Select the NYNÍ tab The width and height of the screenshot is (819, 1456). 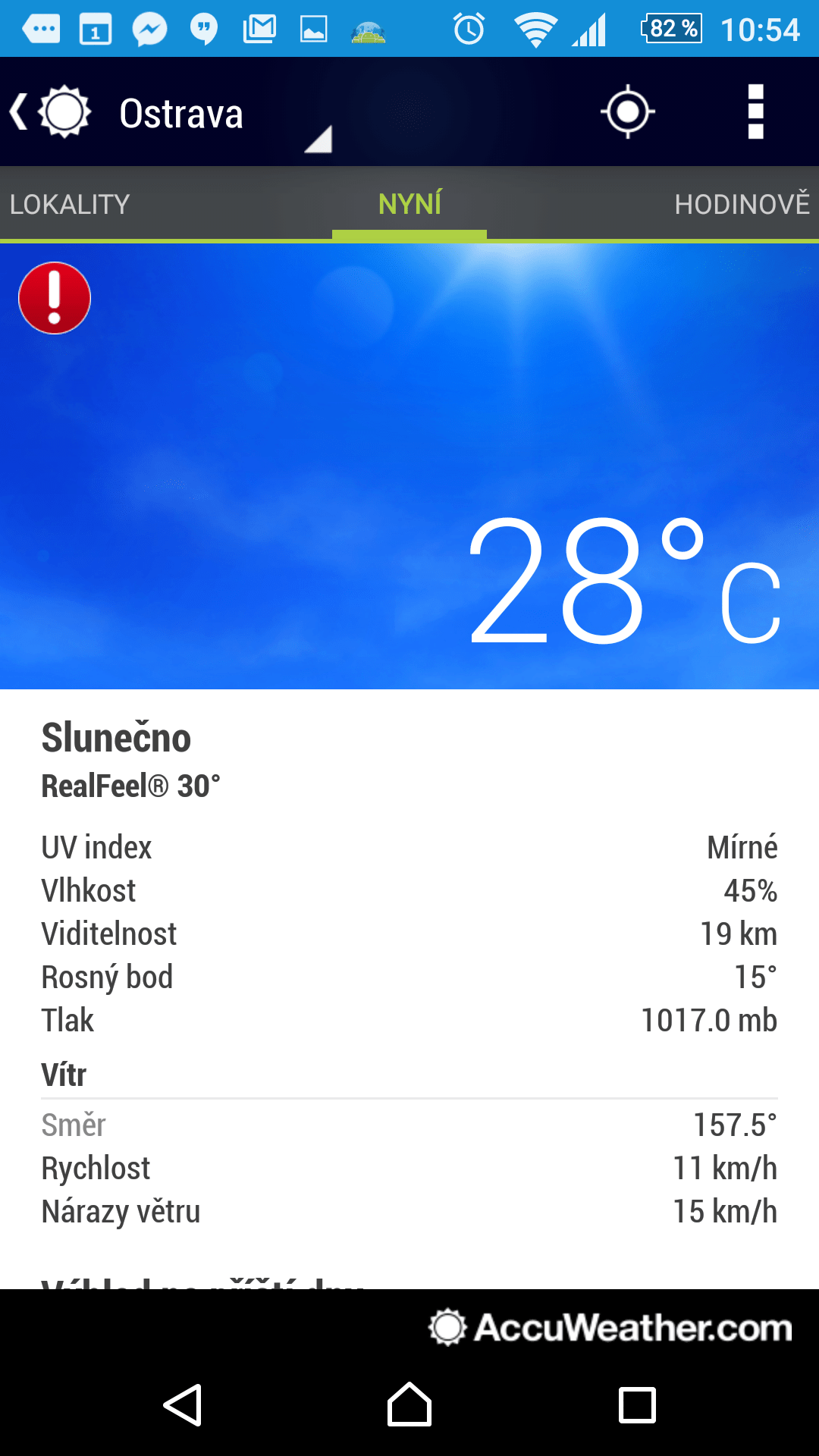409,204
